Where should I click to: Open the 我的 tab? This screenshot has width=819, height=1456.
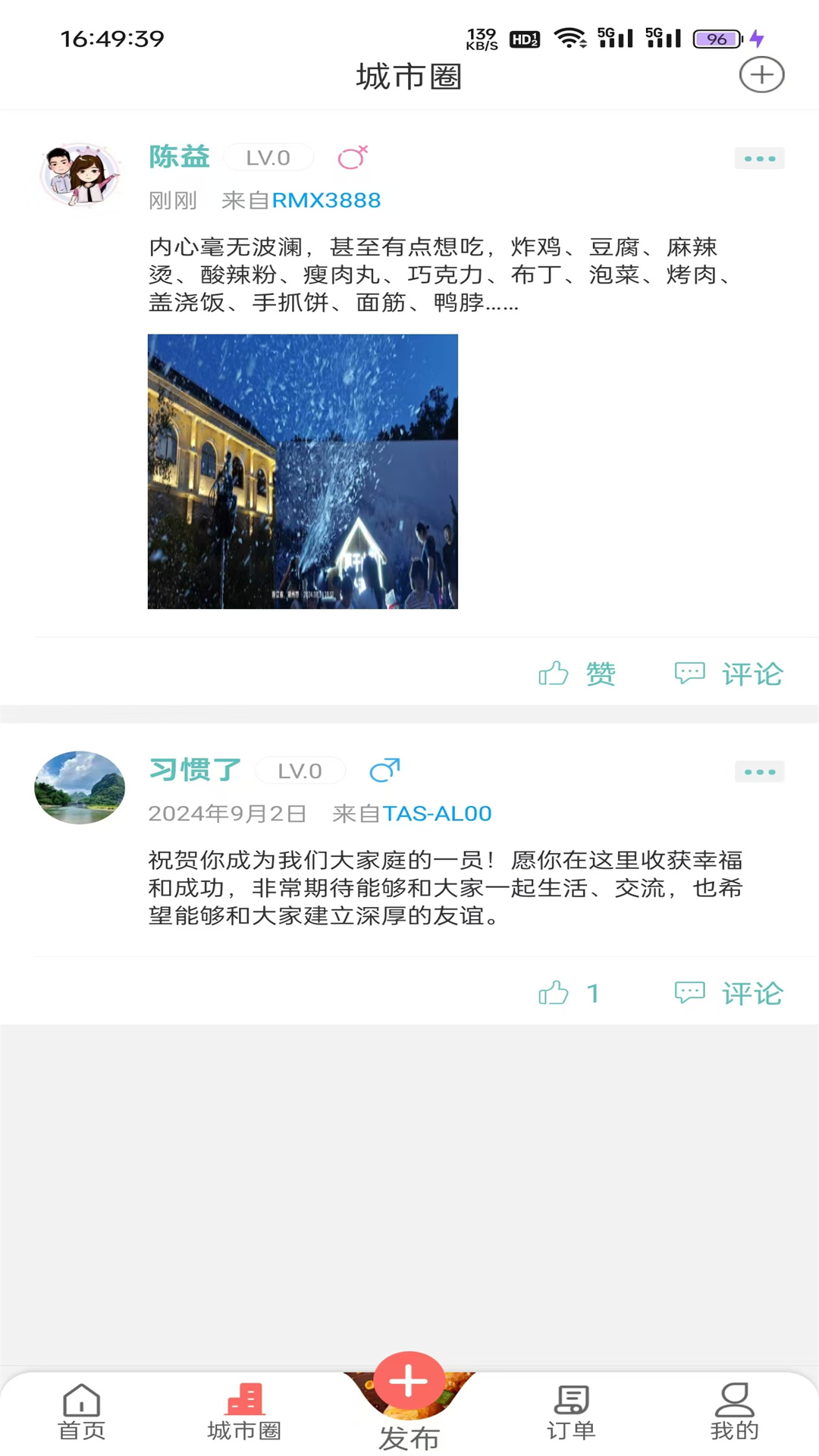734,1412
